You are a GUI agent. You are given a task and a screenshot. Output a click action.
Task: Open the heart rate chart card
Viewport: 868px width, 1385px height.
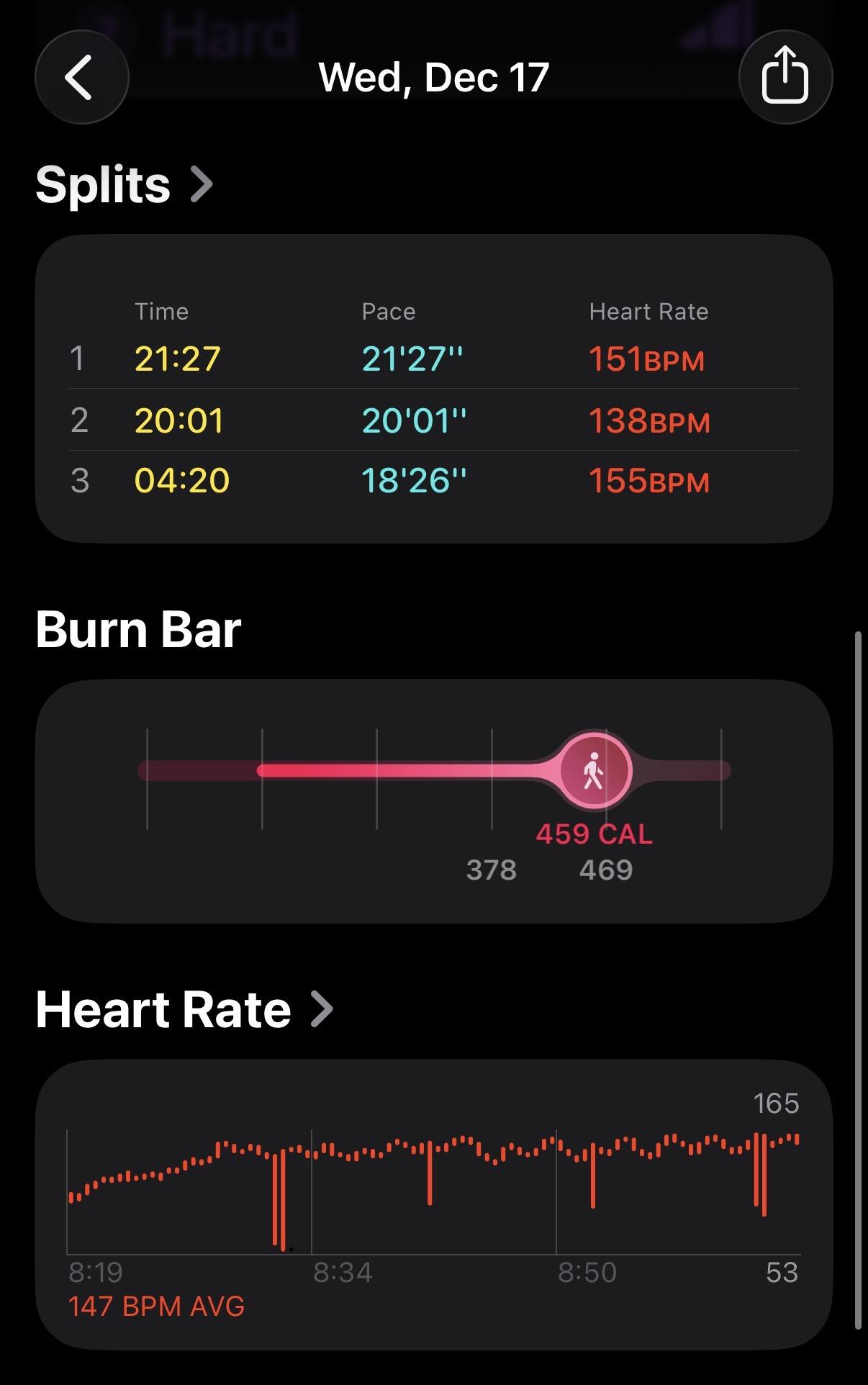tap(433, 1204)
